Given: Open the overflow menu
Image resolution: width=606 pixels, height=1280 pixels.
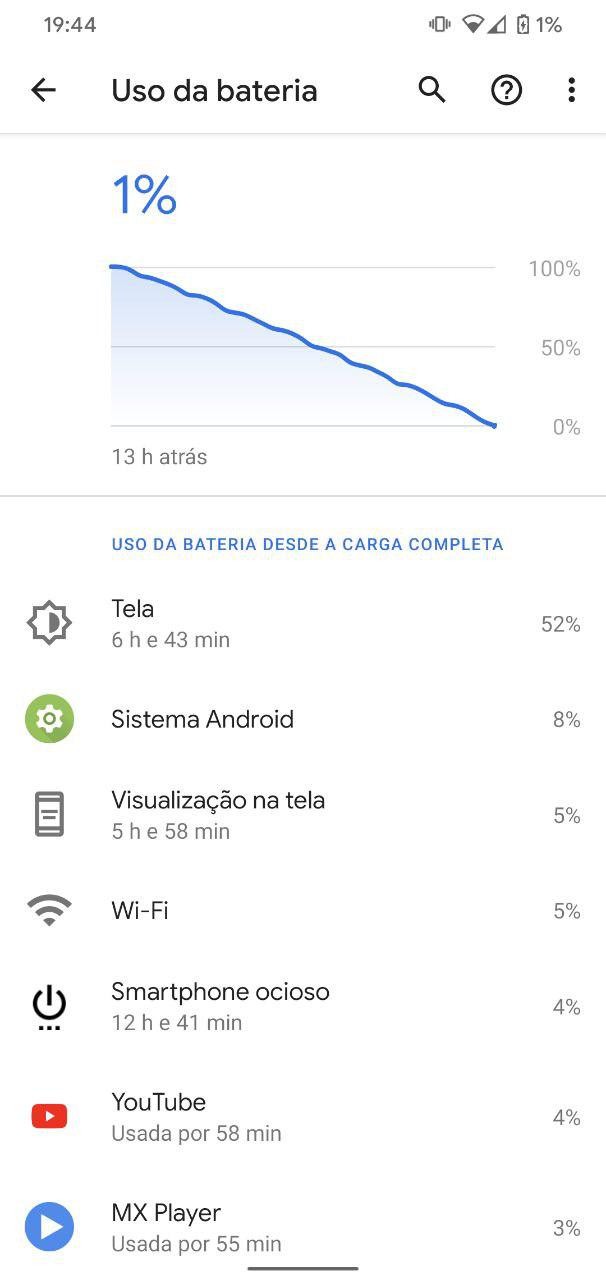Looking at the screenshot, I should (x=571, y=90).
